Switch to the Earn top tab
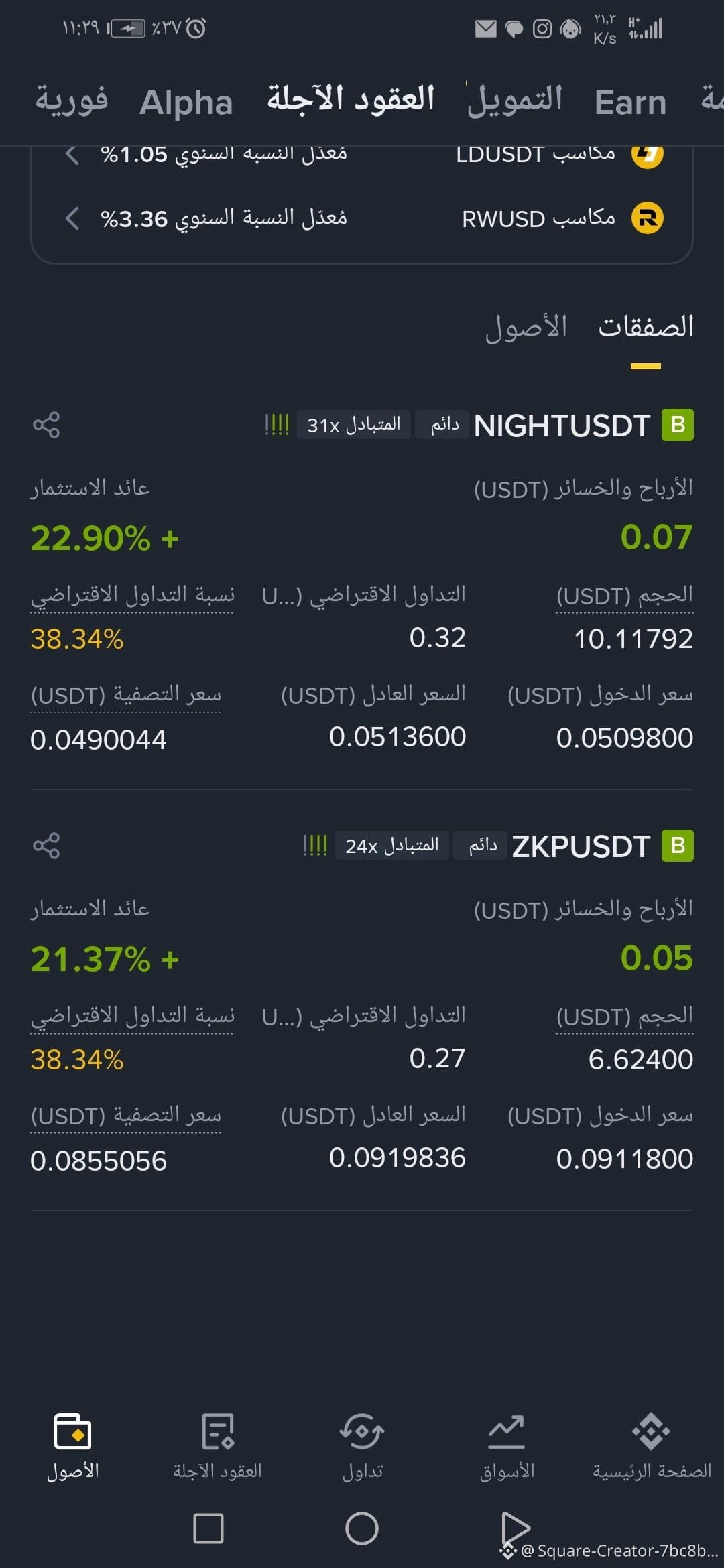Viewport: 724px width, 1568px height. 630,102
